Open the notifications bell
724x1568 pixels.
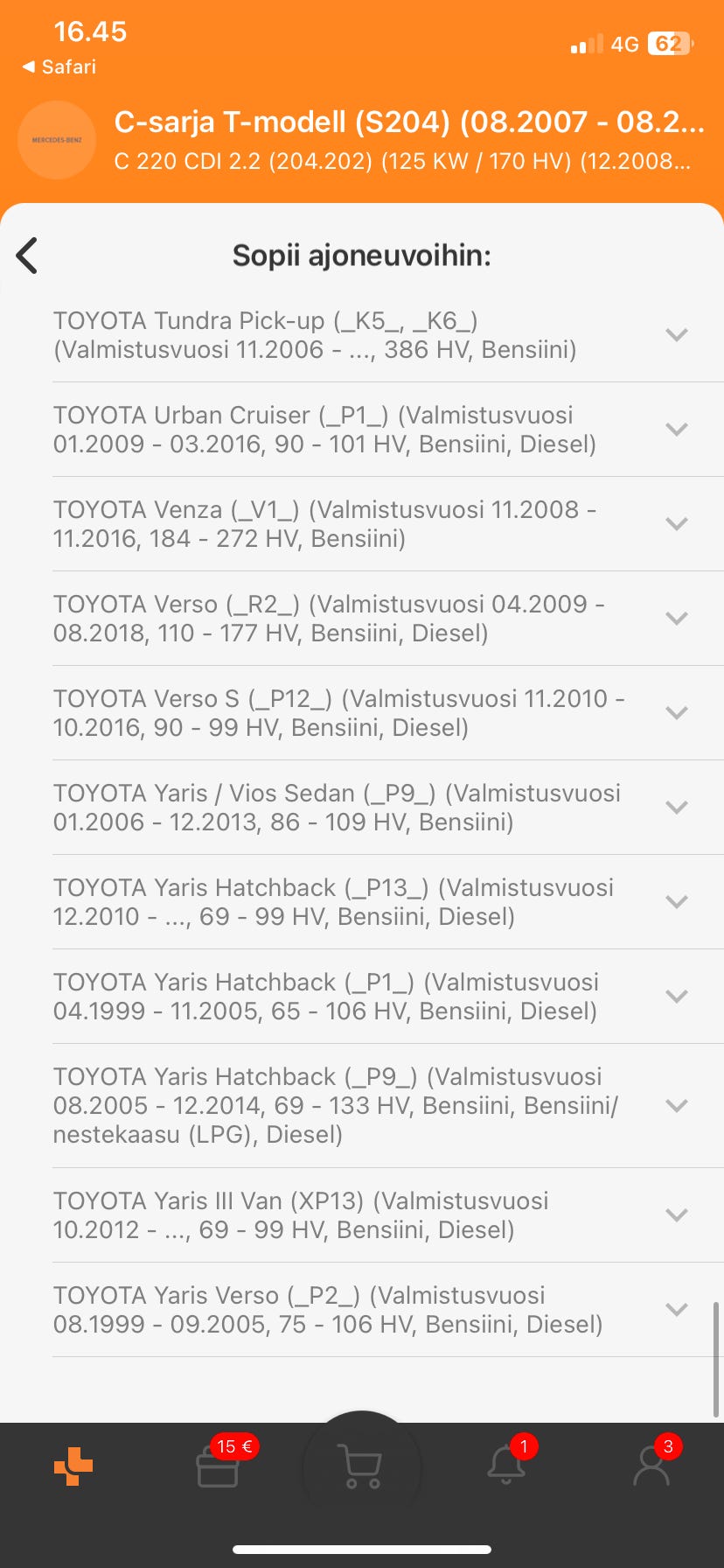pyautogui.click(x=506, y=1466)
